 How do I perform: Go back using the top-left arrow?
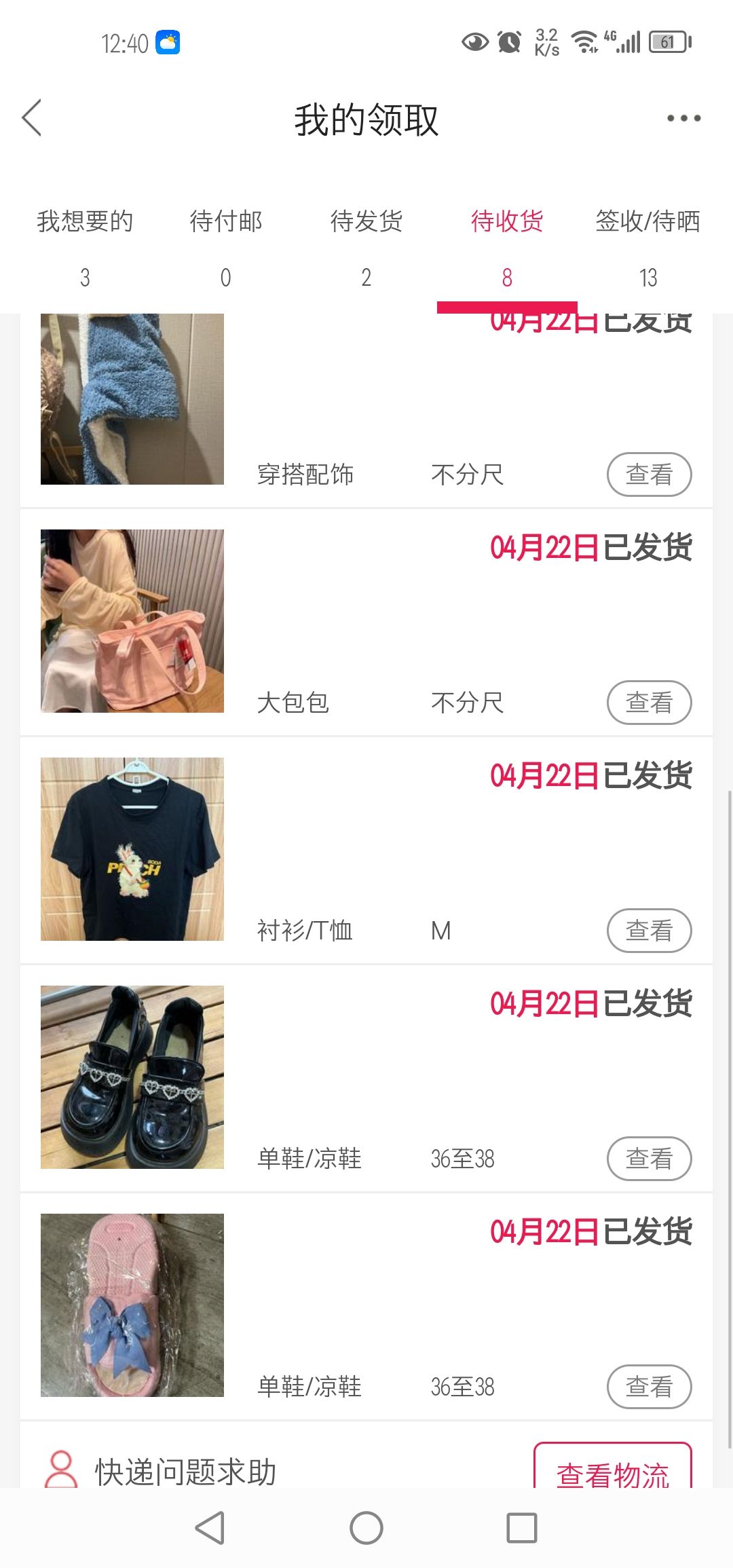32,118
